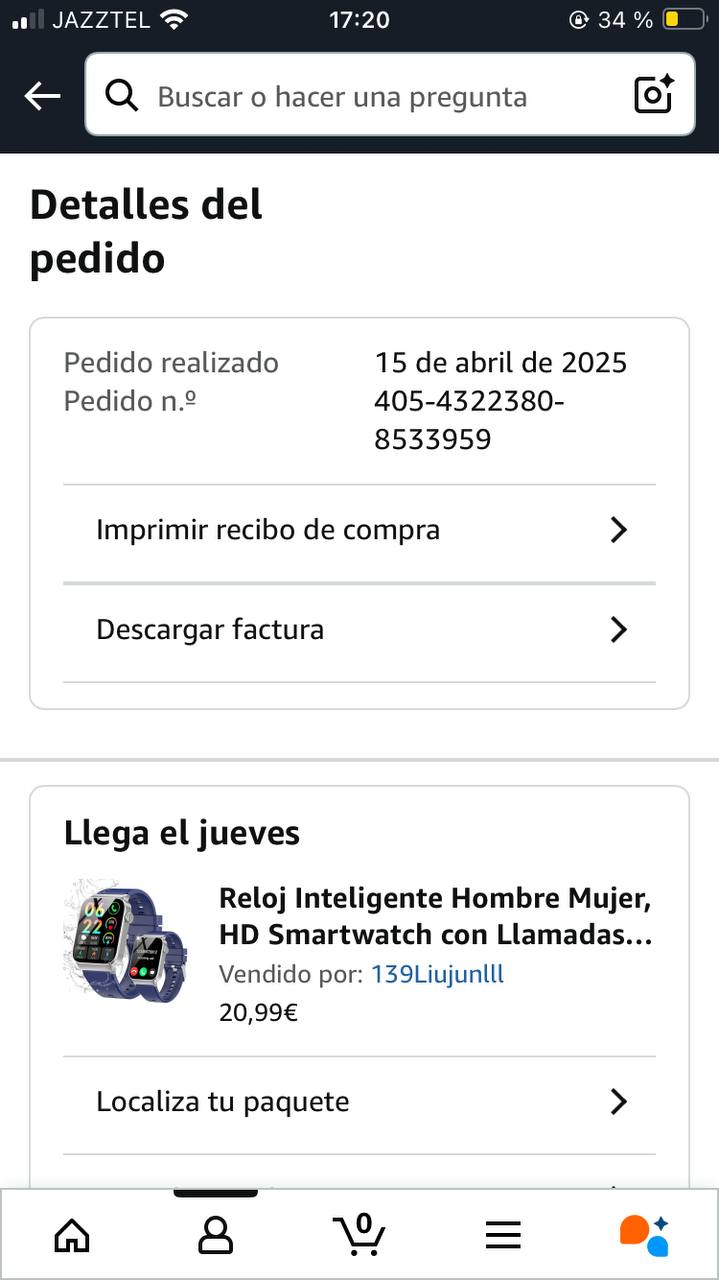Open the shopping cart tab
Screen dimensions: 719x1280
(x=360, y=1235)
